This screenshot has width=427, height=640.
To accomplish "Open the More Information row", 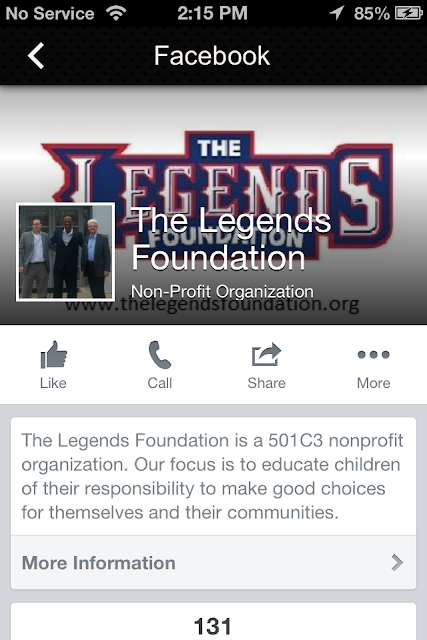I will point(214,562).
